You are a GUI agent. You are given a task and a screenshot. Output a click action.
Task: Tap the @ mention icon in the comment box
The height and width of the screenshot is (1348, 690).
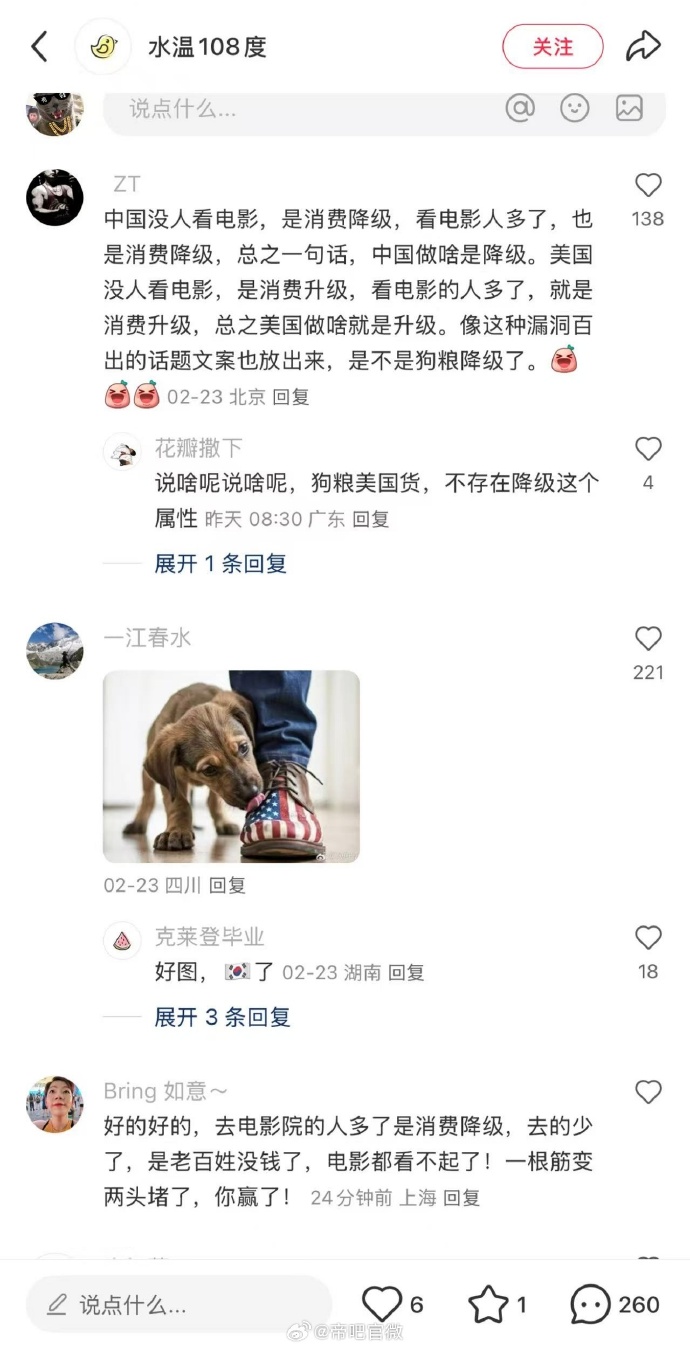point(520,108)
